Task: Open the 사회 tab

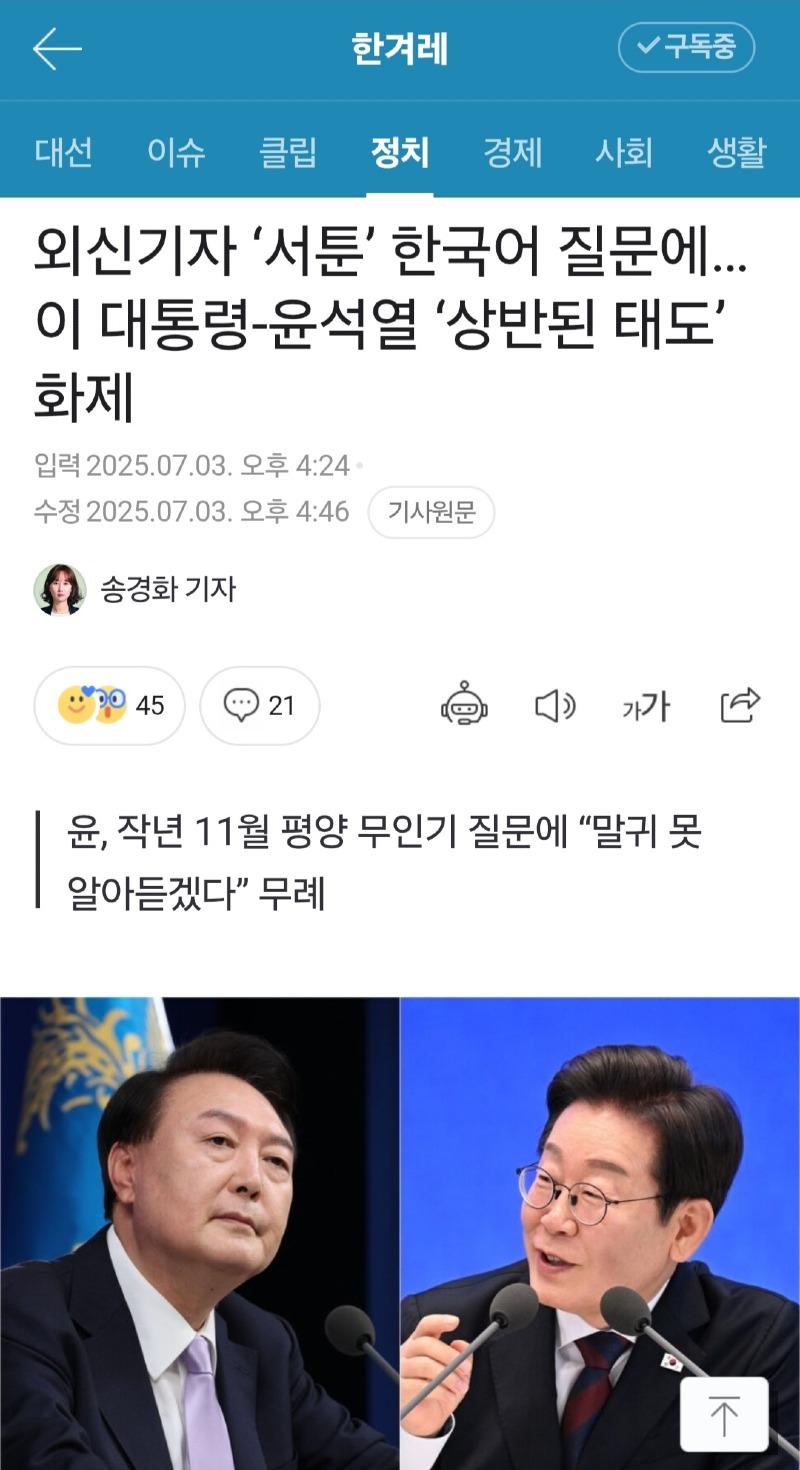Action: pos(624,152)
